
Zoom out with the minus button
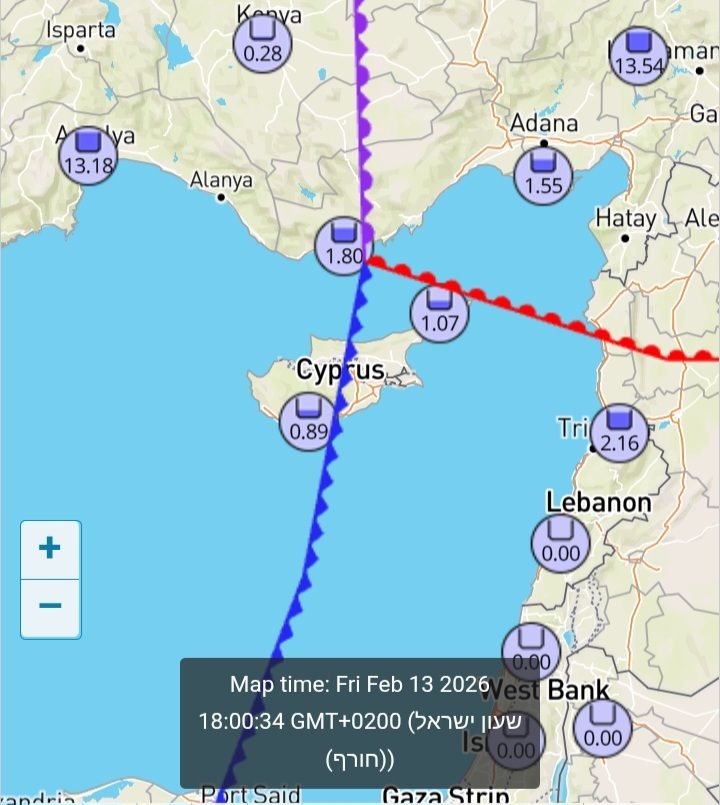50,607
